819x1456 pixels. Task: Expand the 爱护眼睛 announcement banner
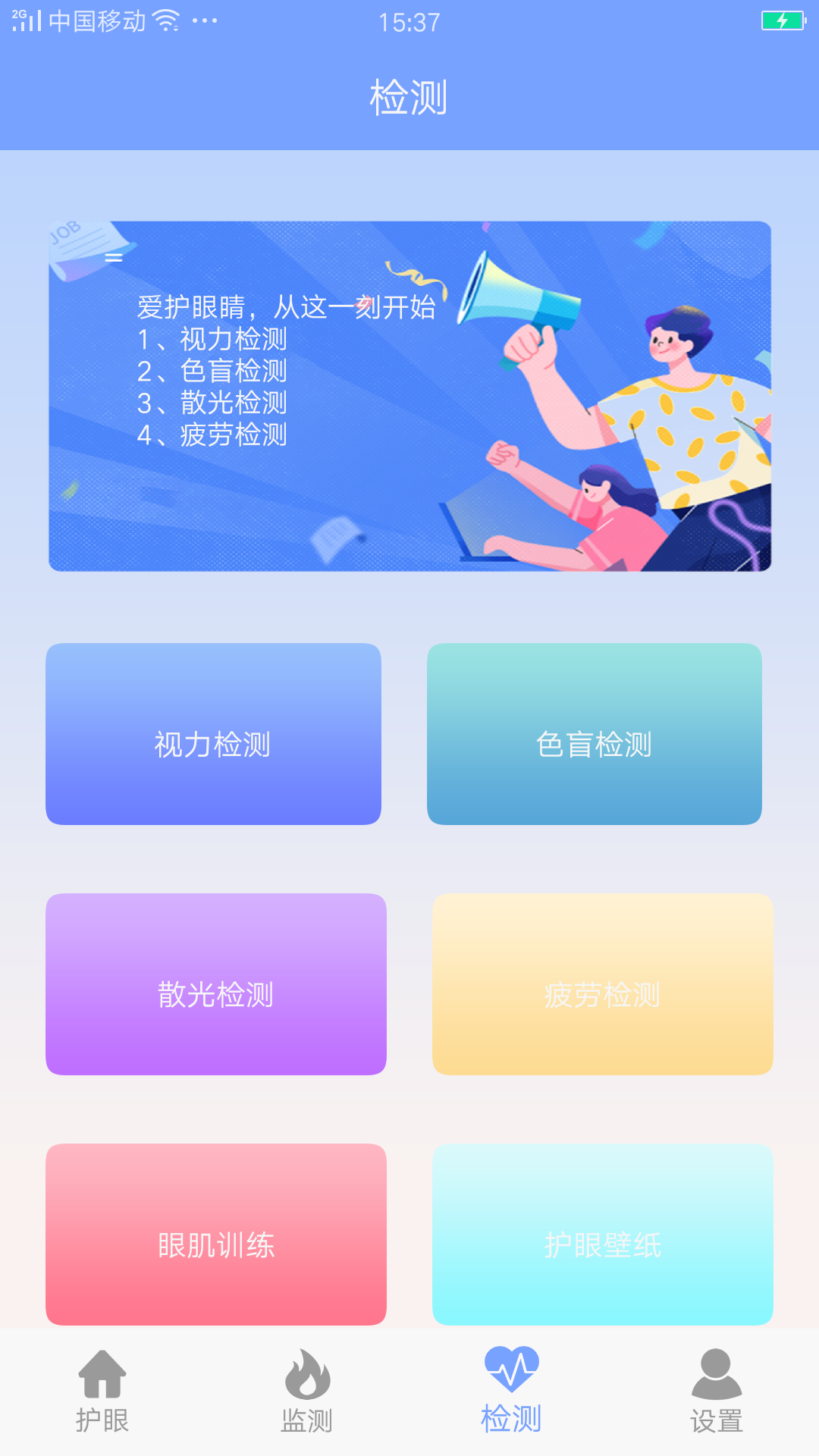tap(409, 393)
